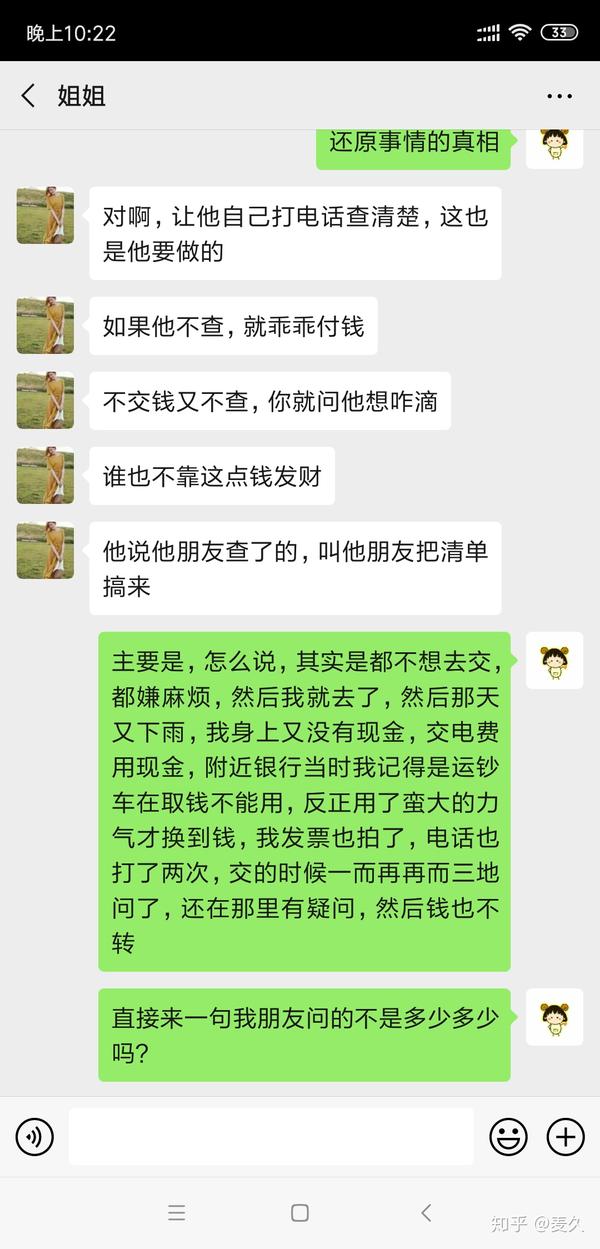Tap the system home button

[299, 1212]
